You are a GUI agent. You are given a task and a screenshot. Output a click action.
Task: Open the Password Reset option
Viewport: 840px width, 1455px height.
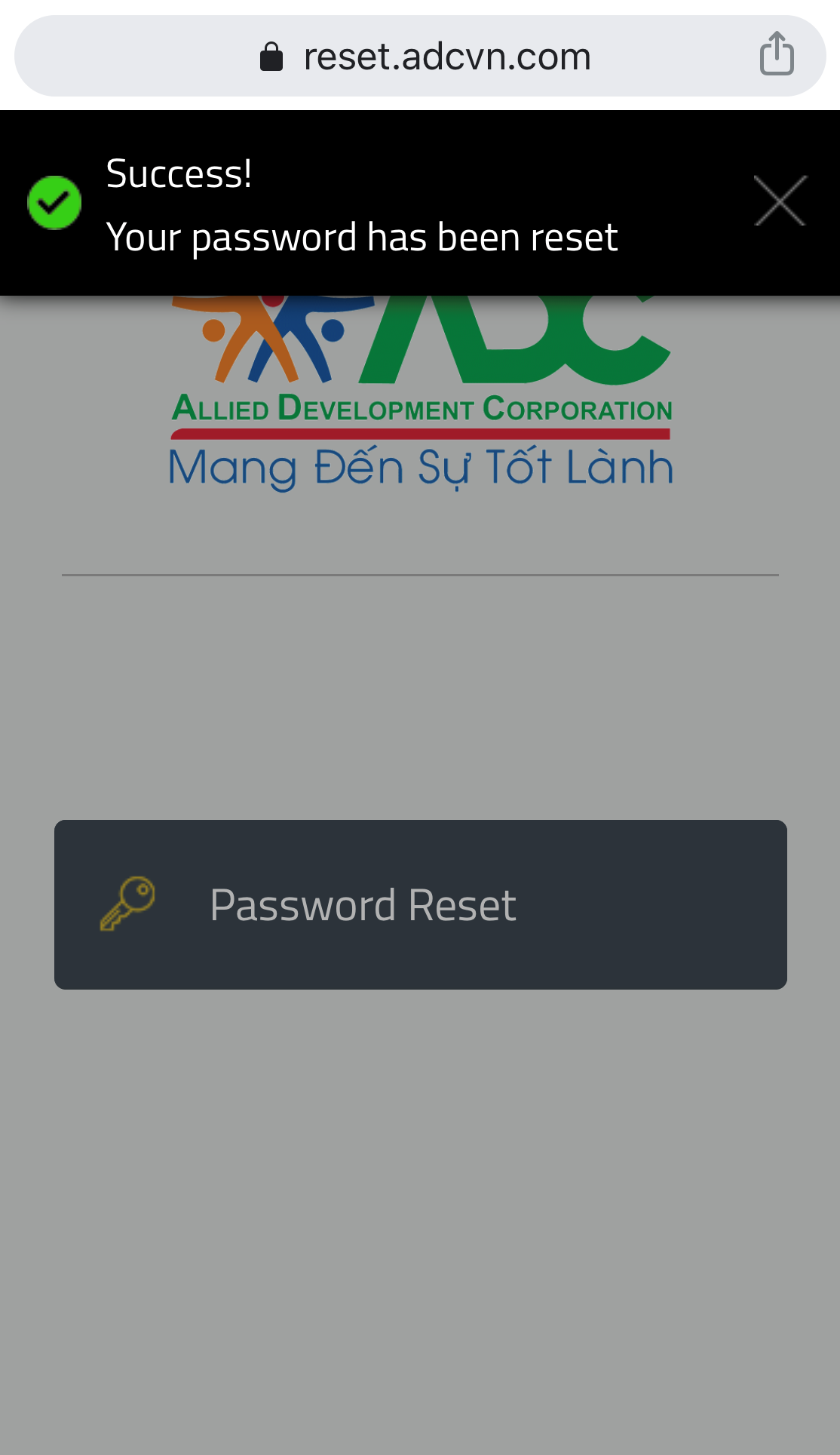point(420,904)
